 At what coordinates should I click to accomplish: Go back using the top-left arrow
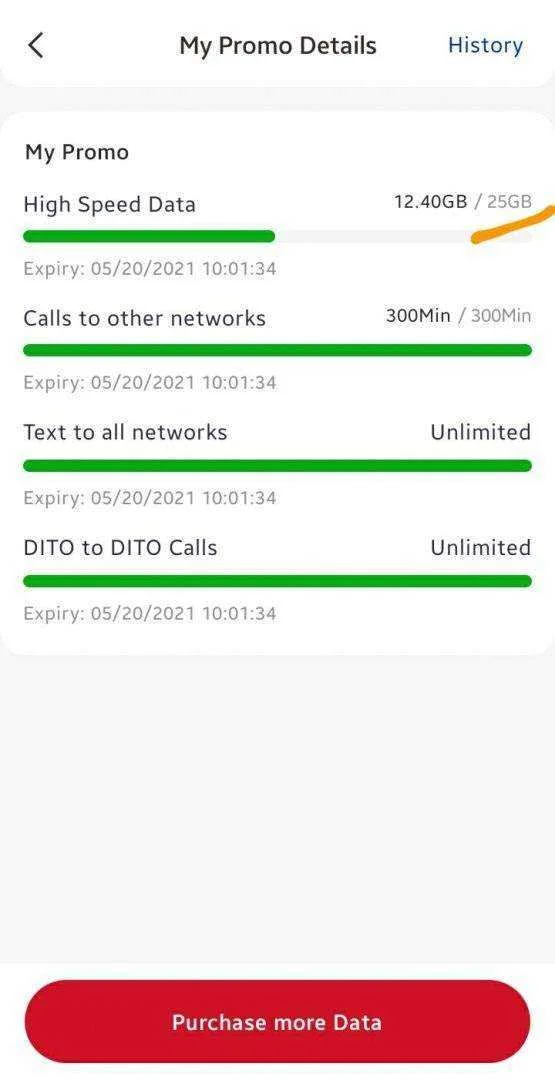click(35, 45)
